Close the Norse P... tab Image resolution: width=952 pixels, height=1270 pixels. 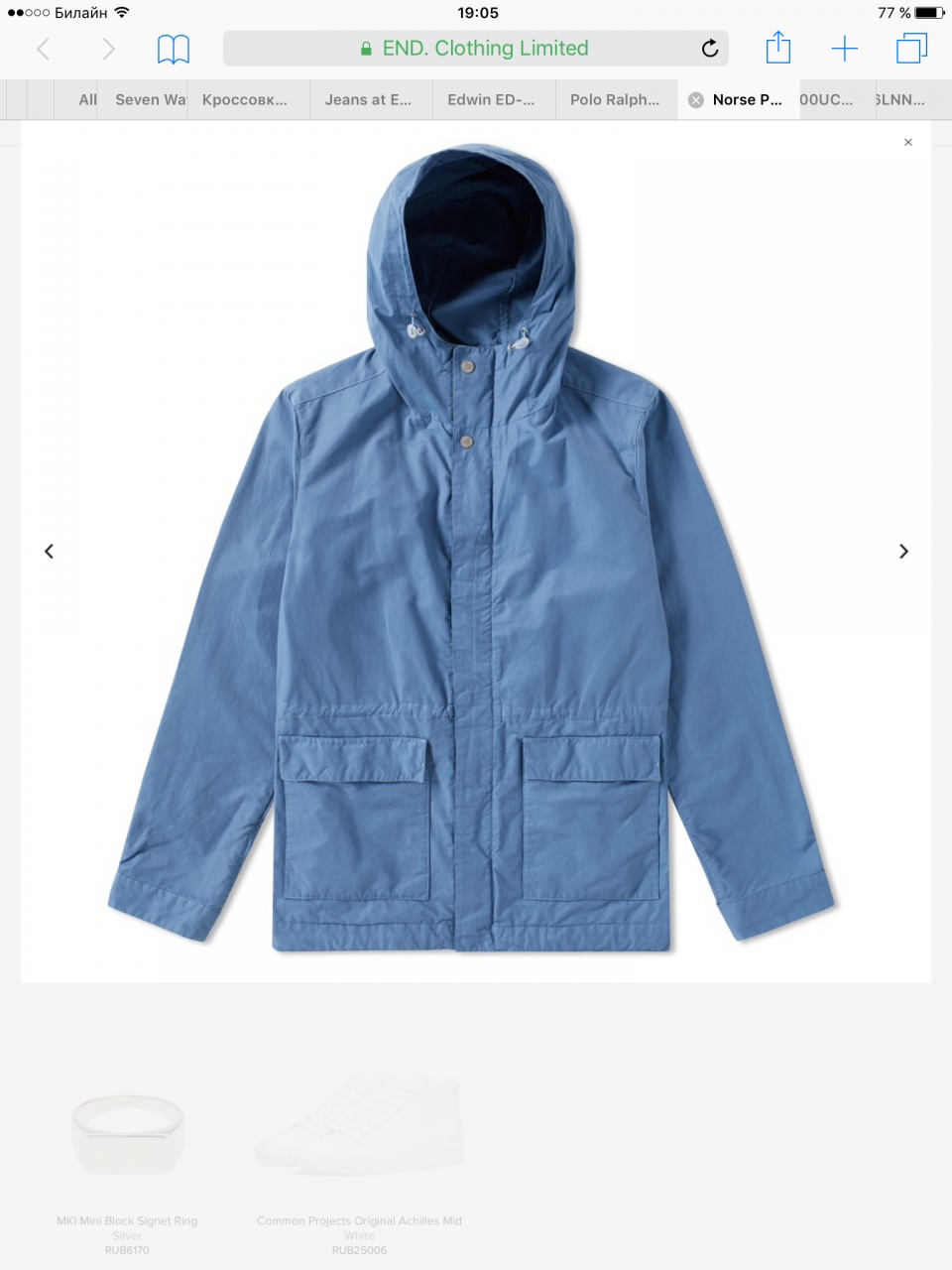click(696, 100)
